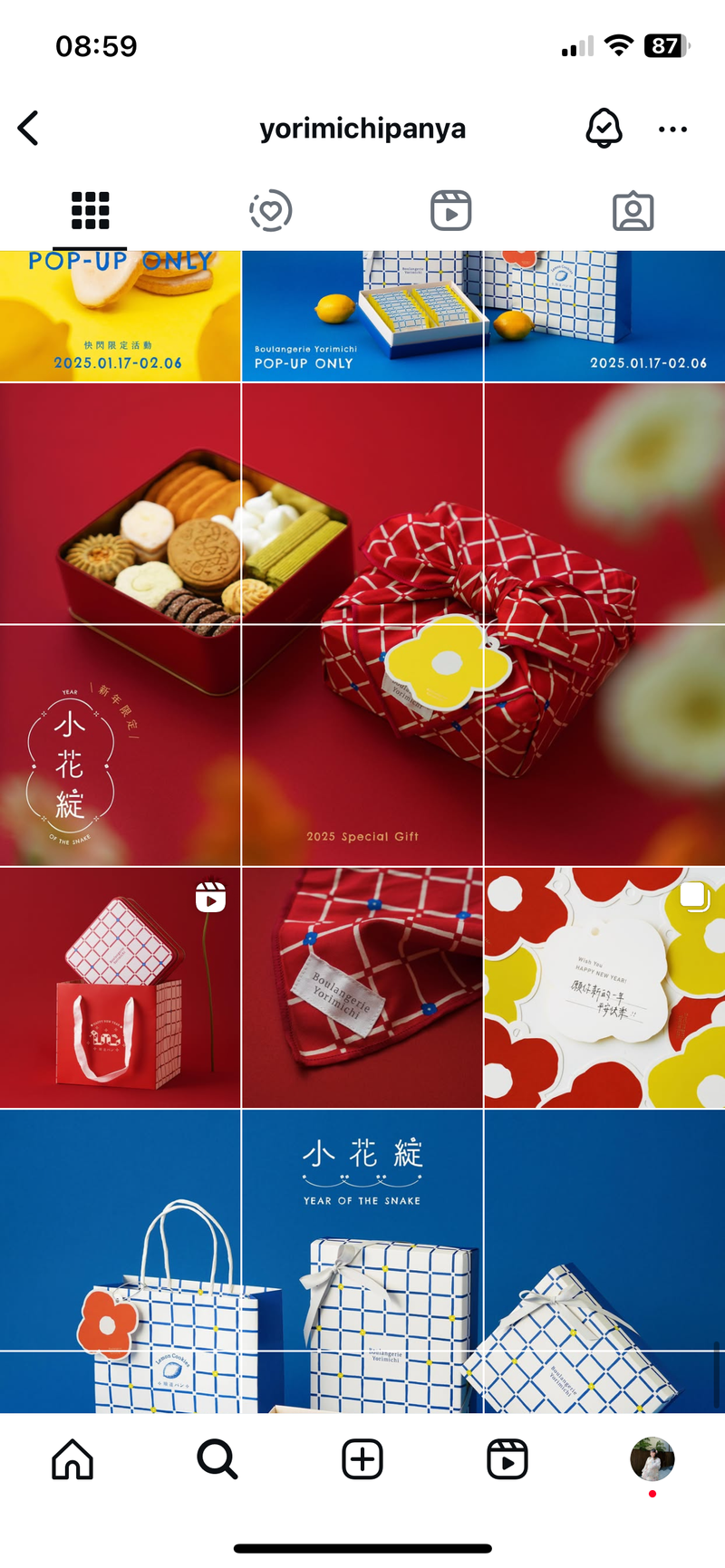Open the red tin and bag reel
725x1568 pixels.
(x=120, y=987)
